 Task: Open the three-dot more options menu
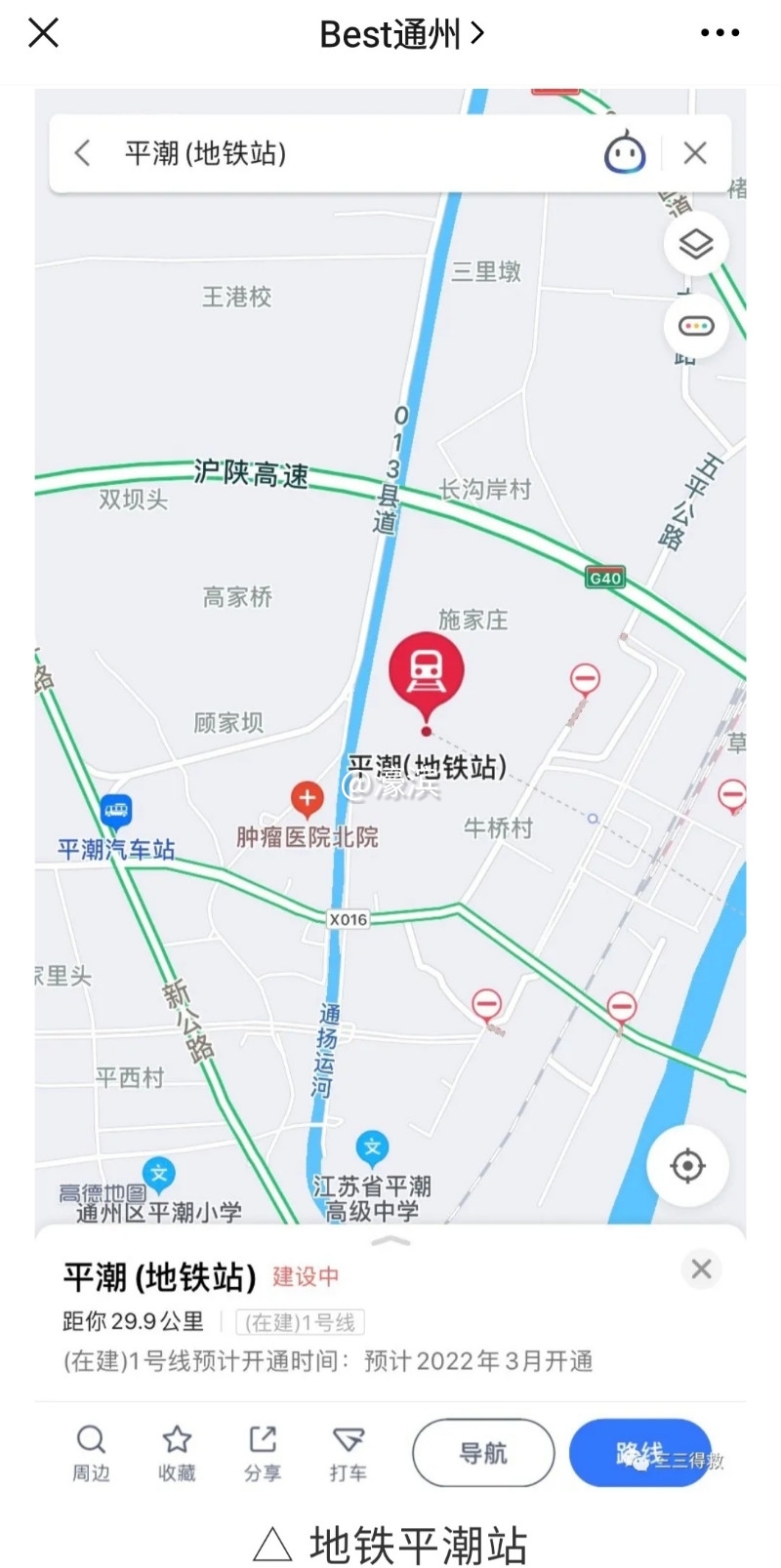pyautogui.click(x=719, y=33)
